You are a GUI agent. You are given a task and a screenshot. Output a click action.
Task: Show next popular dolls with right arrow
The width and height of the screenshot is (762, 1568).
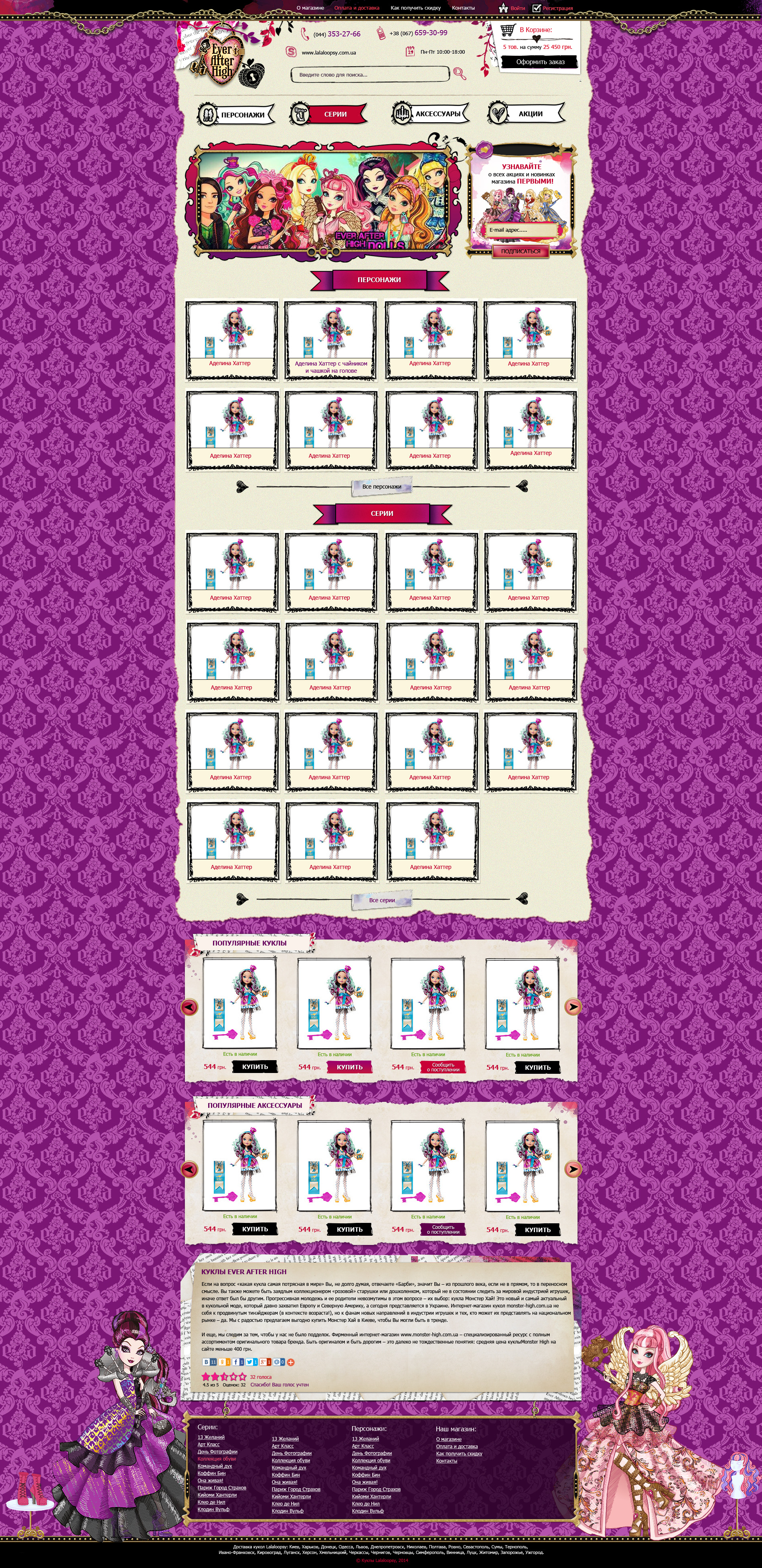[x=572, y=1007]
